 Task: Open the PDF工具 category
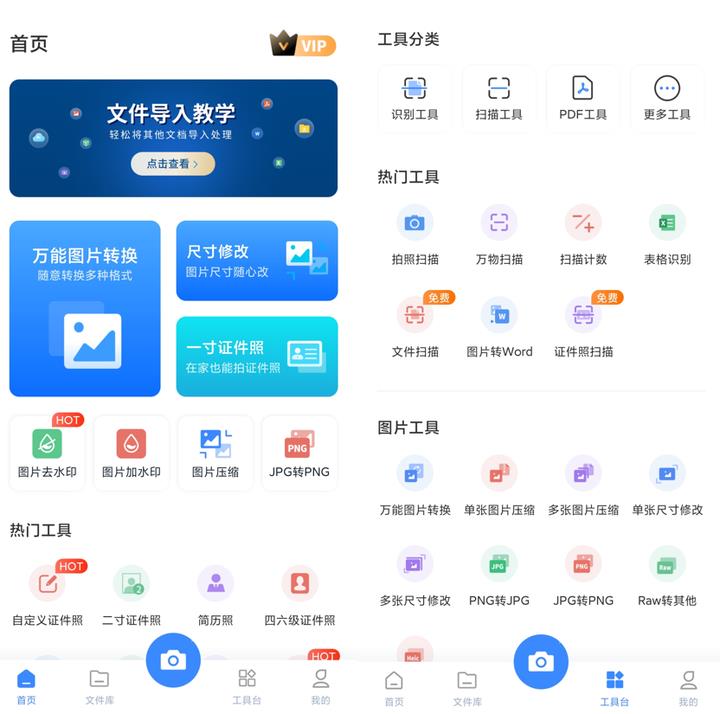click(x=583, y=98)
